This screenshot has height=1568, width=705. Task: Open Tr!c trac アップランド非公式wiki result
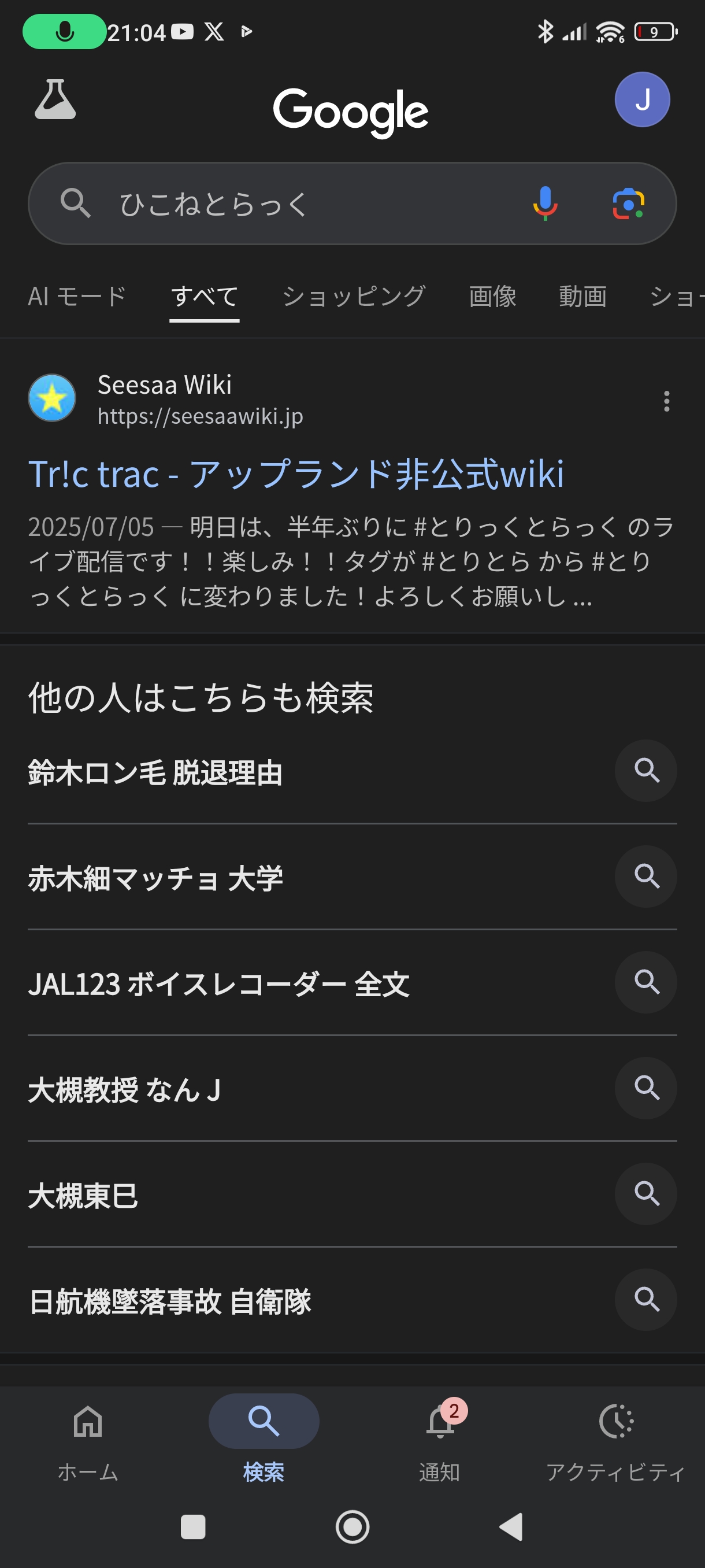pos(296,474)
